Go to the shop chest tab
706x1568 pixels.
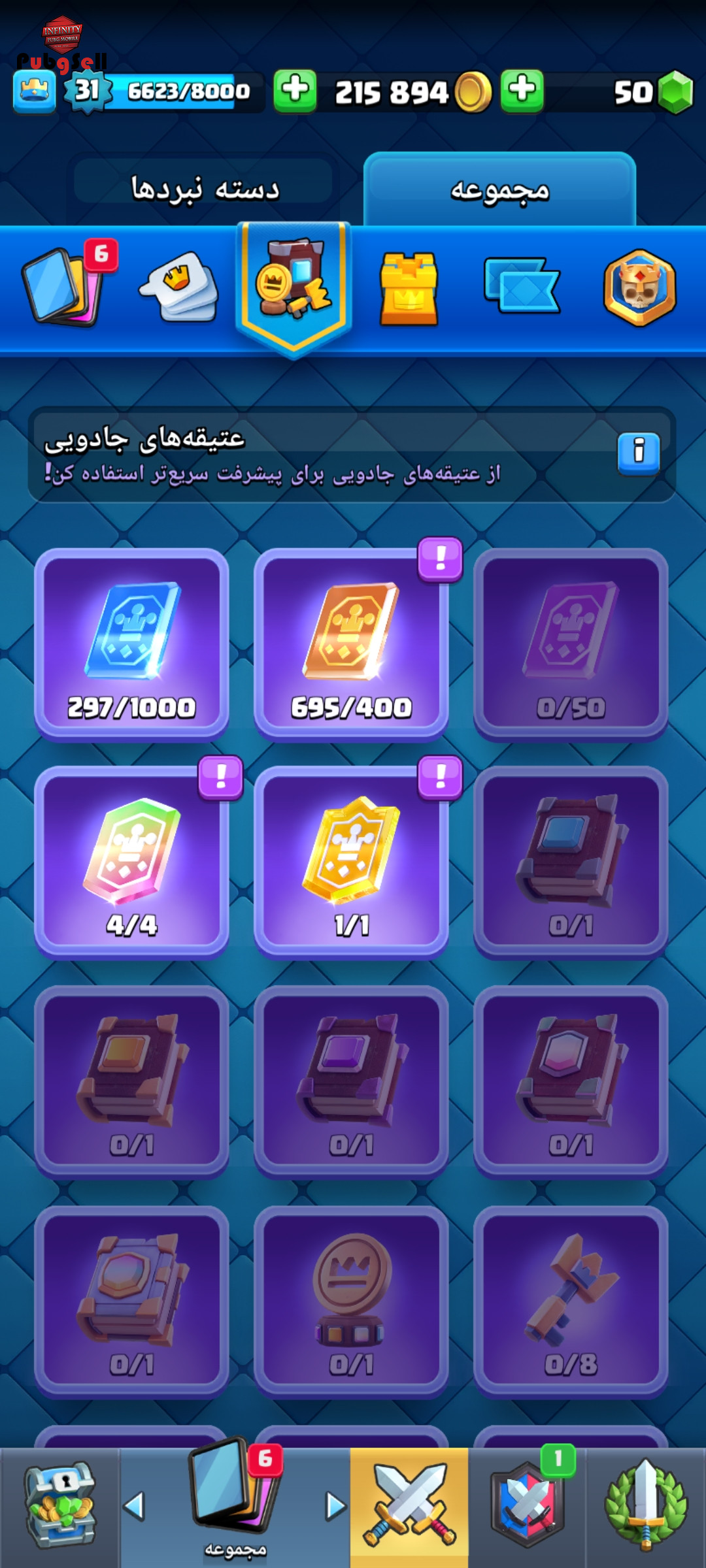tap(60, 1505)
